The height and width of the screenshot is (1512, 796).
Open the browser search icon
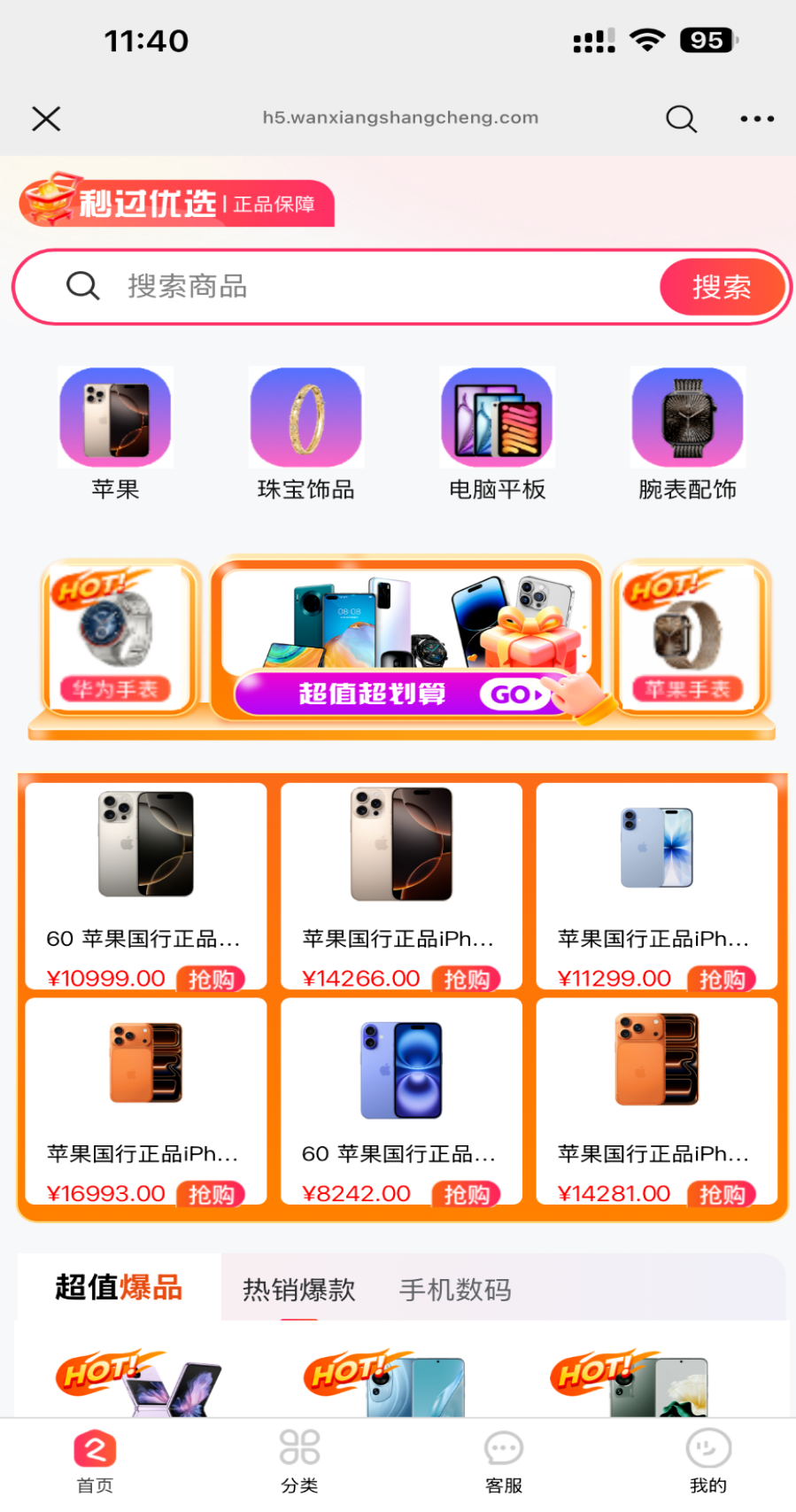[x=681, y=119]
